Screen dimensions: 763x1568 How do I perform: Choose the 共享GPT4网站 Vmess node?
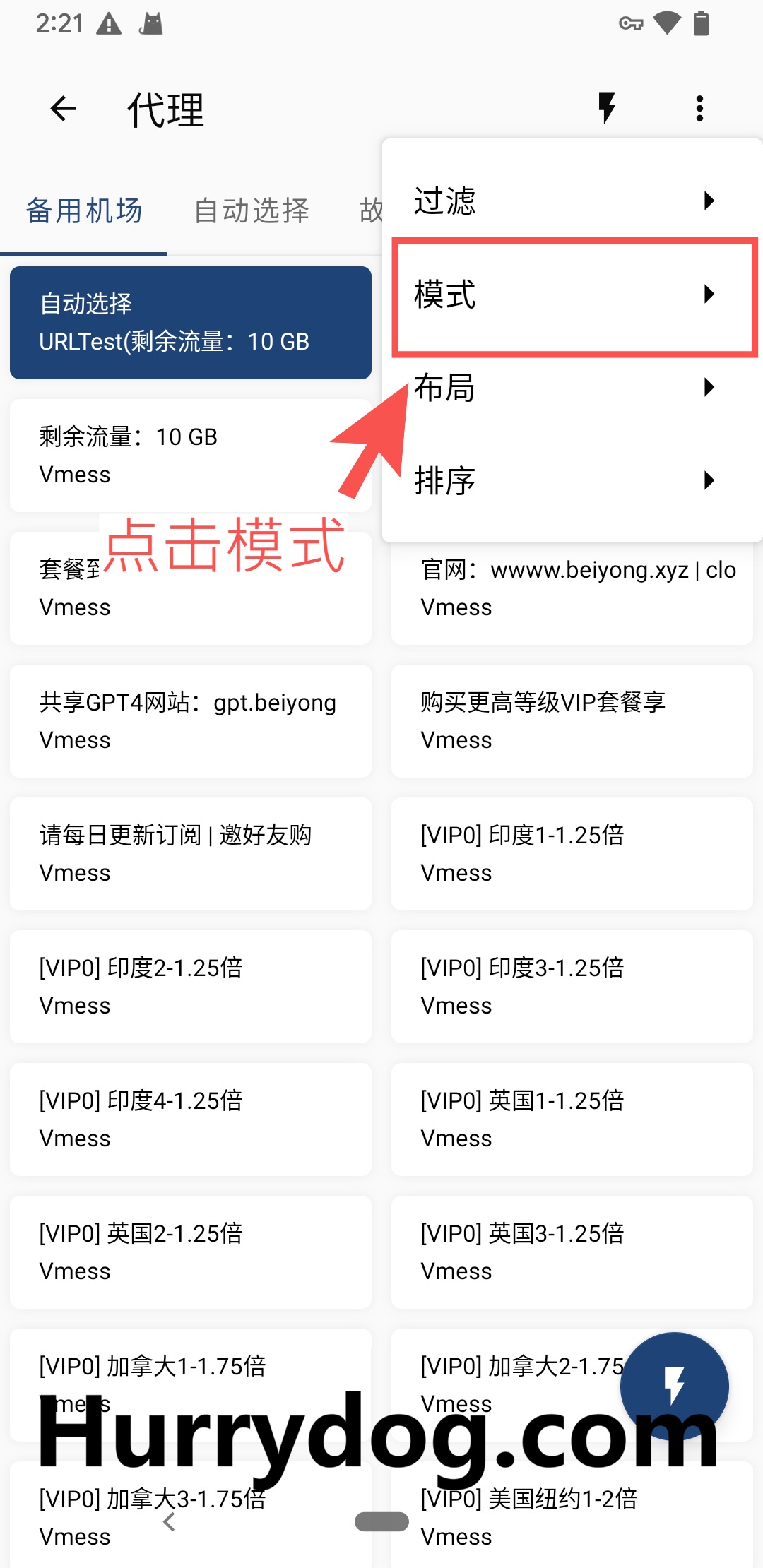click(x=191, y=721)
